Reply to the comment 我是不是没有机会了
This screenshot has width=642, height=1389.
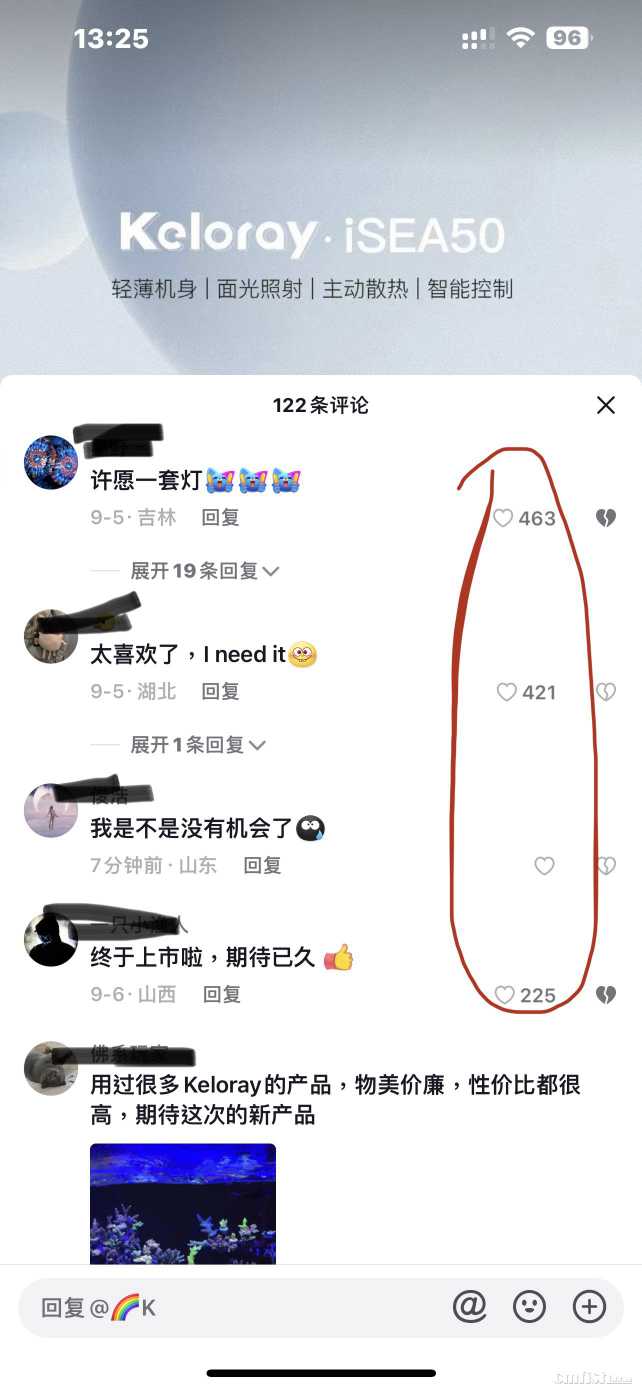click(262, 866)
